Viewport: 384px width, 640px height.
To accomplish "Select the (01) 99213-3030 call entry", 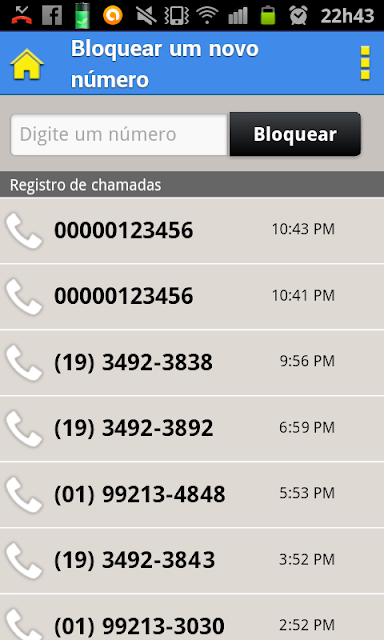I will pos(192,617).
